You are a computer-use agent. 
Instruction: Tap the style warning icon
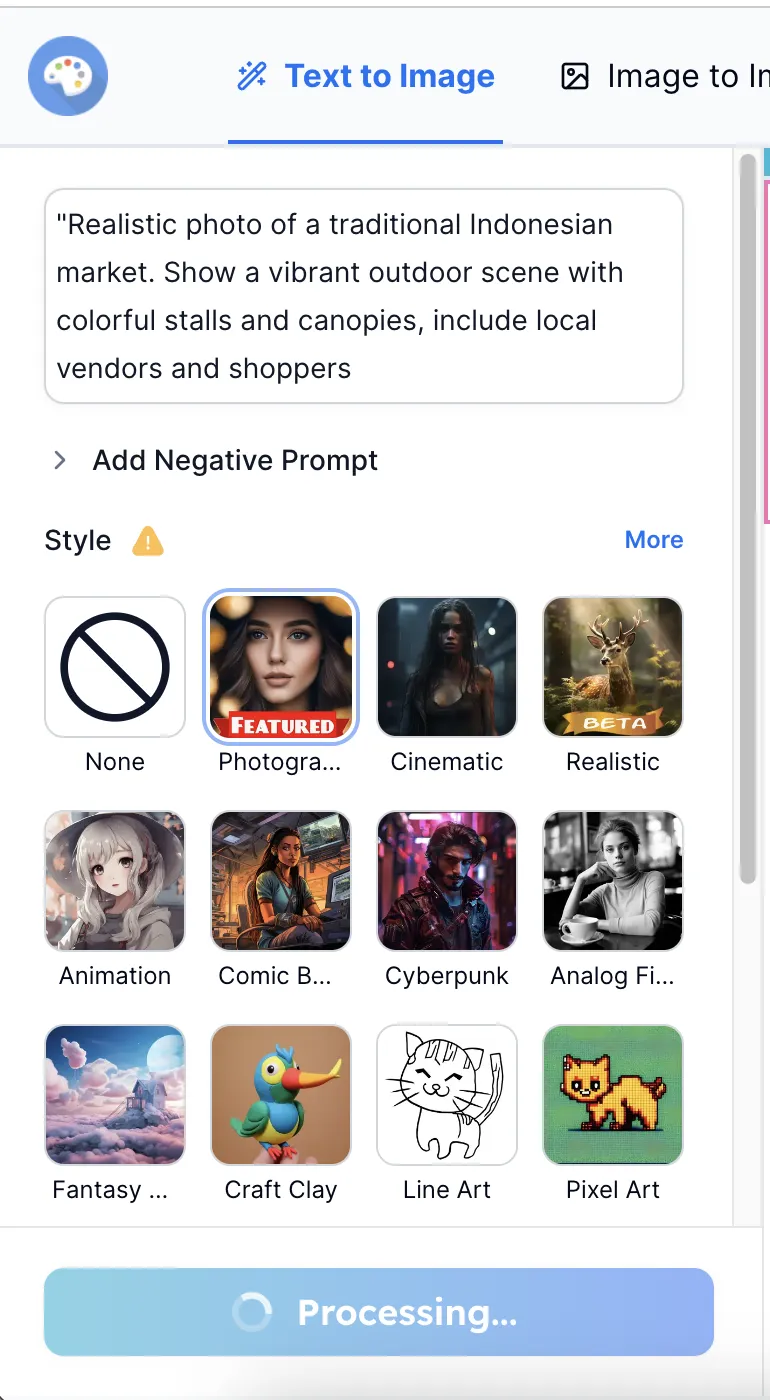coord(148,541)
